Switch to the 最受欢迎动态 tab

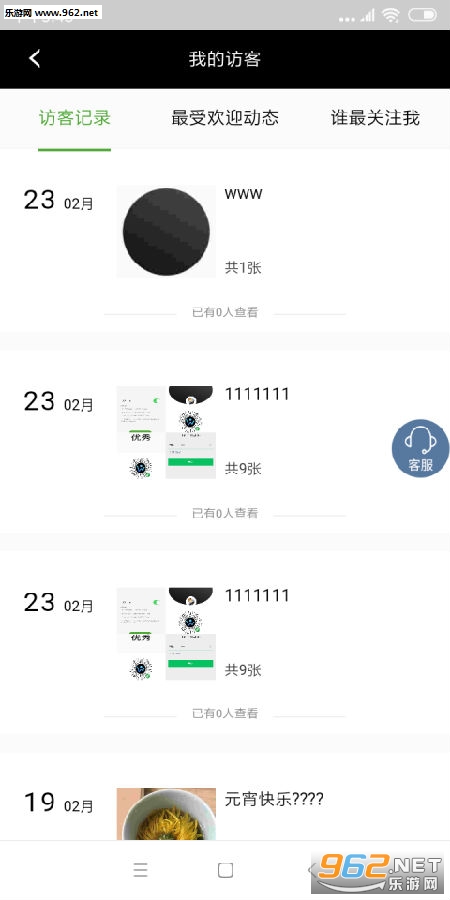pos(225,118)
